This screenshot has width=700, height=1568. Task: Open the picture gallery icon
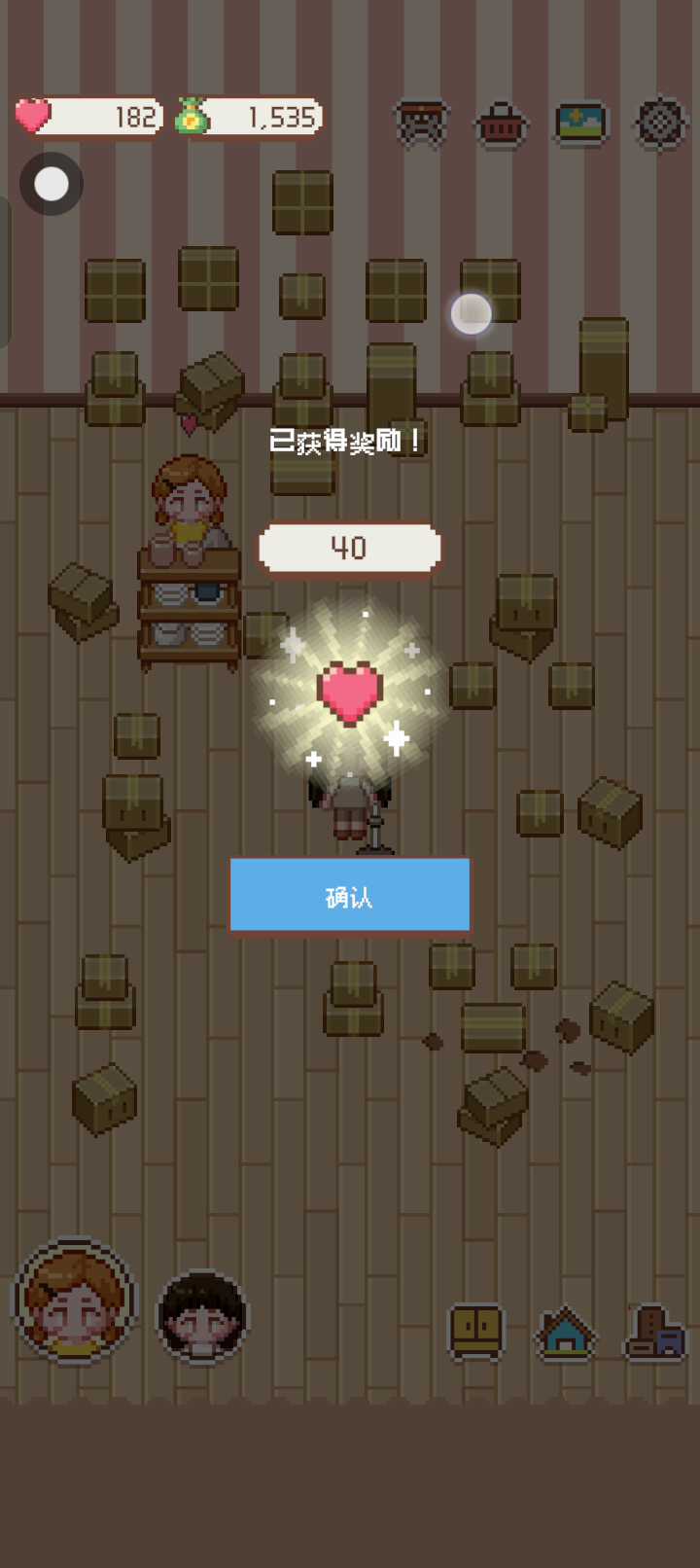pyautogui.click(x=580, y=124)
